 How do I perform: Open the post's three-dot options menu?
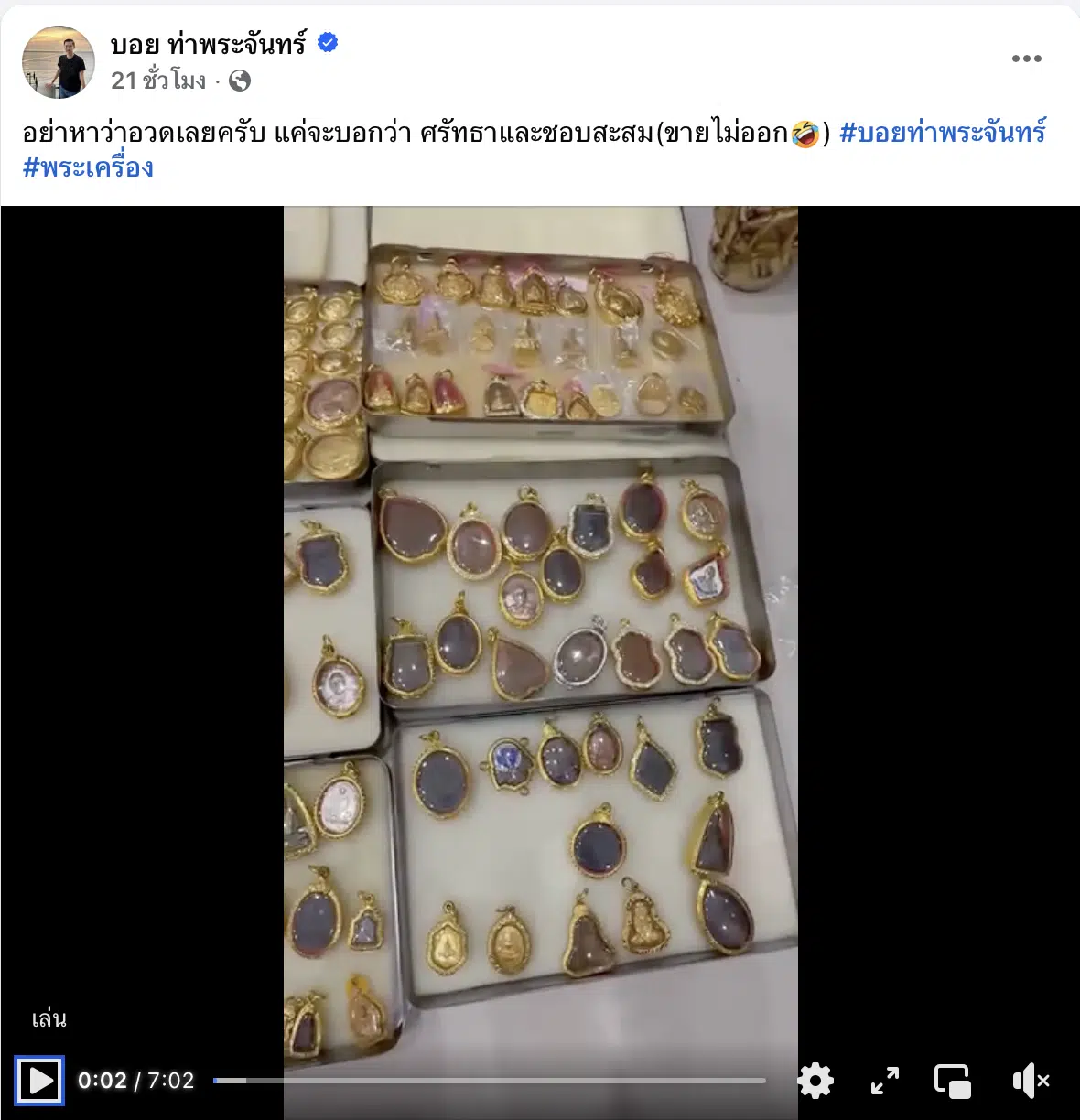point(1026,59)
